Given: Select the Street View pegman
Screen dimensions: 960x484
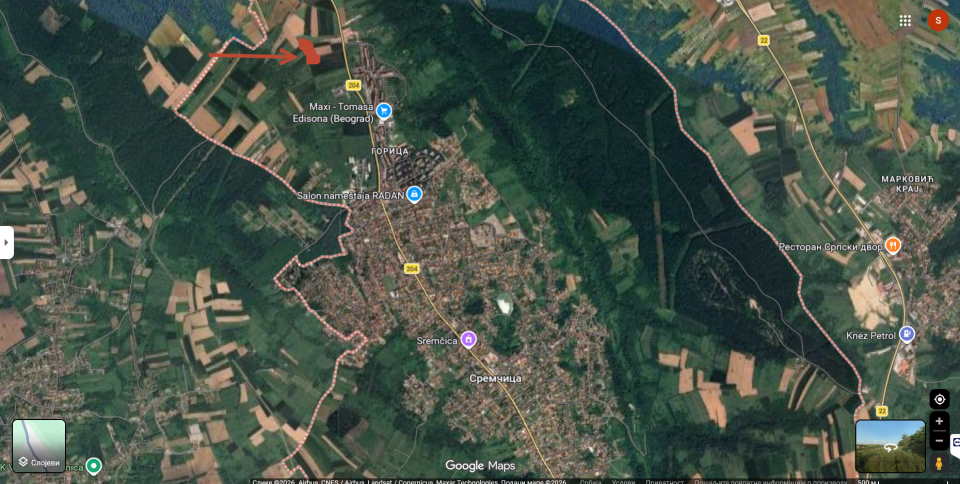Looking at the screenshot, I should (939, 463).
